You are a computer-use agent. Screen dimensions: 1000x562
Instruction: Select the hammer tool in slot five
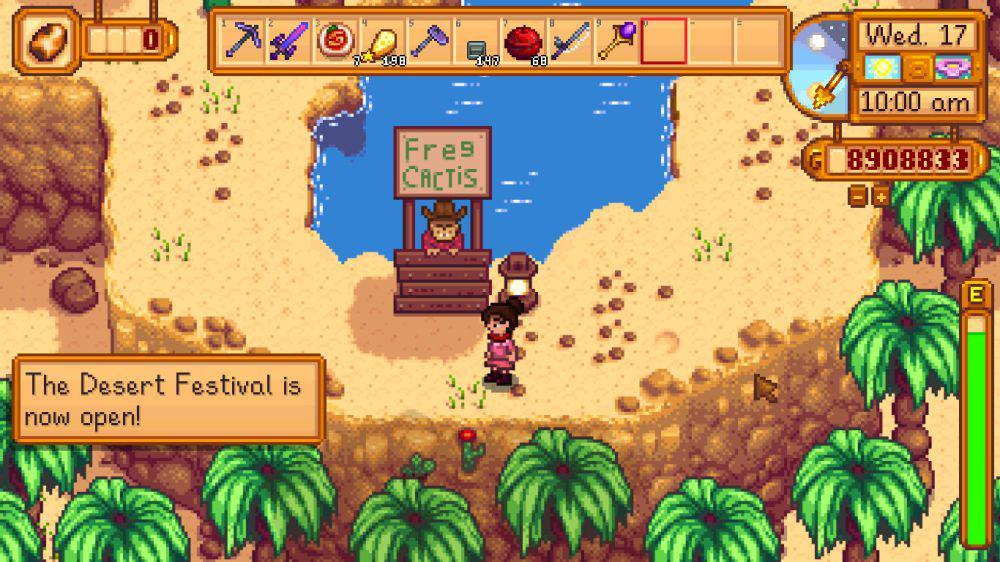(428, 41)
